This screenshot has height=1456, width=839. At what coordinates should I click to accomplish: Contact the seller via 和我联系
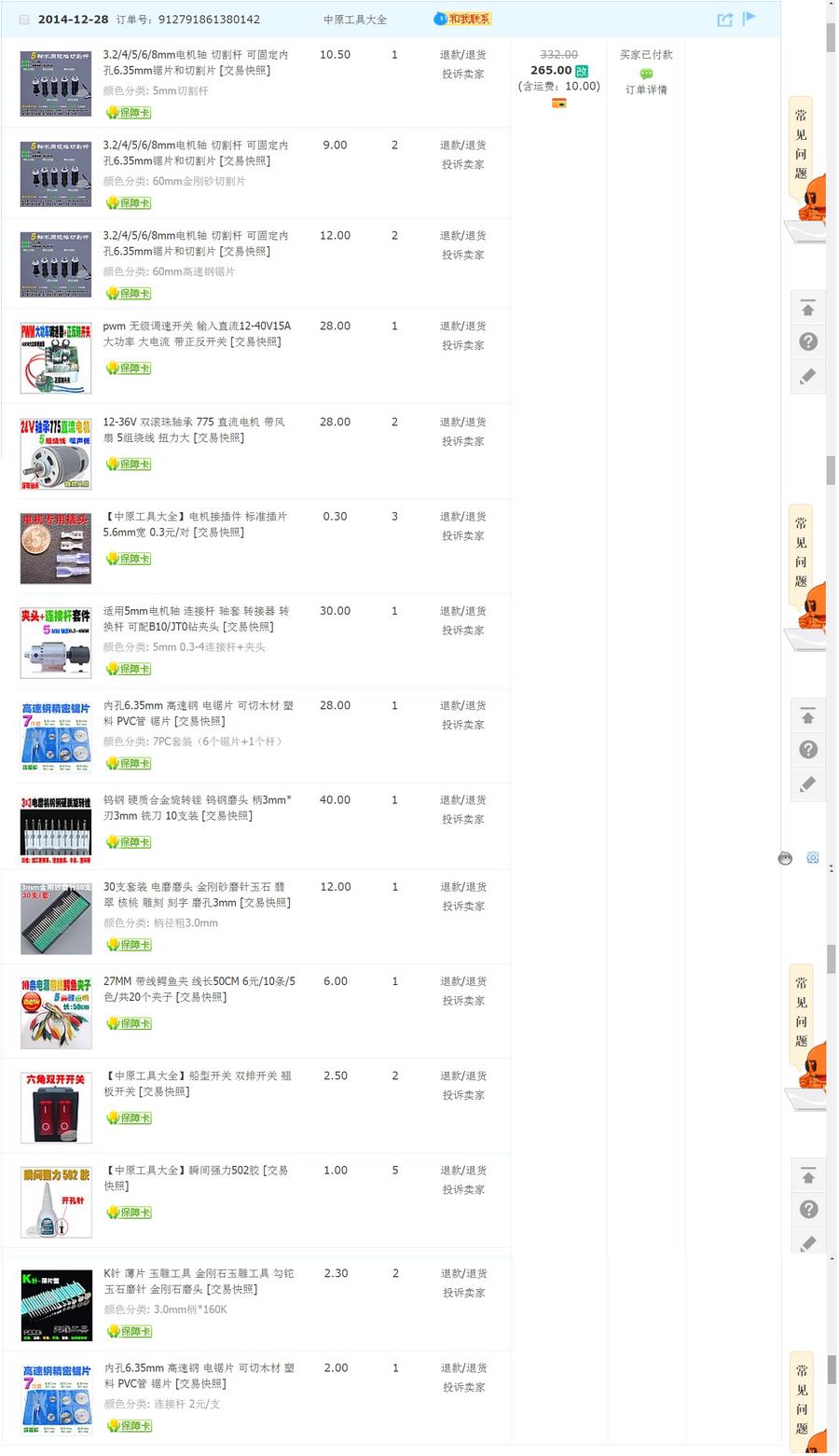pos(462,19)
